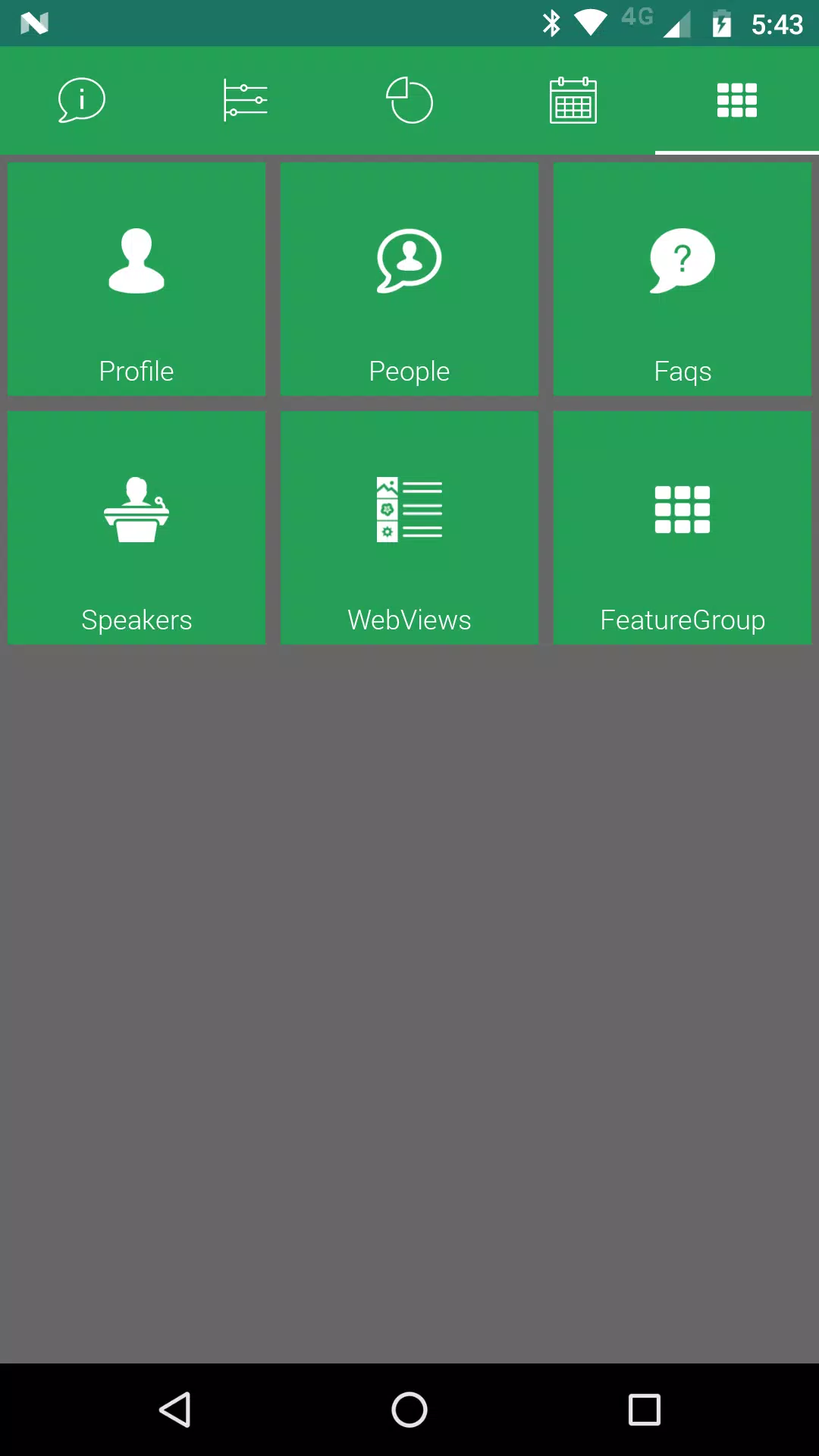Open the Speakers tile

click(x=136, y=528)
